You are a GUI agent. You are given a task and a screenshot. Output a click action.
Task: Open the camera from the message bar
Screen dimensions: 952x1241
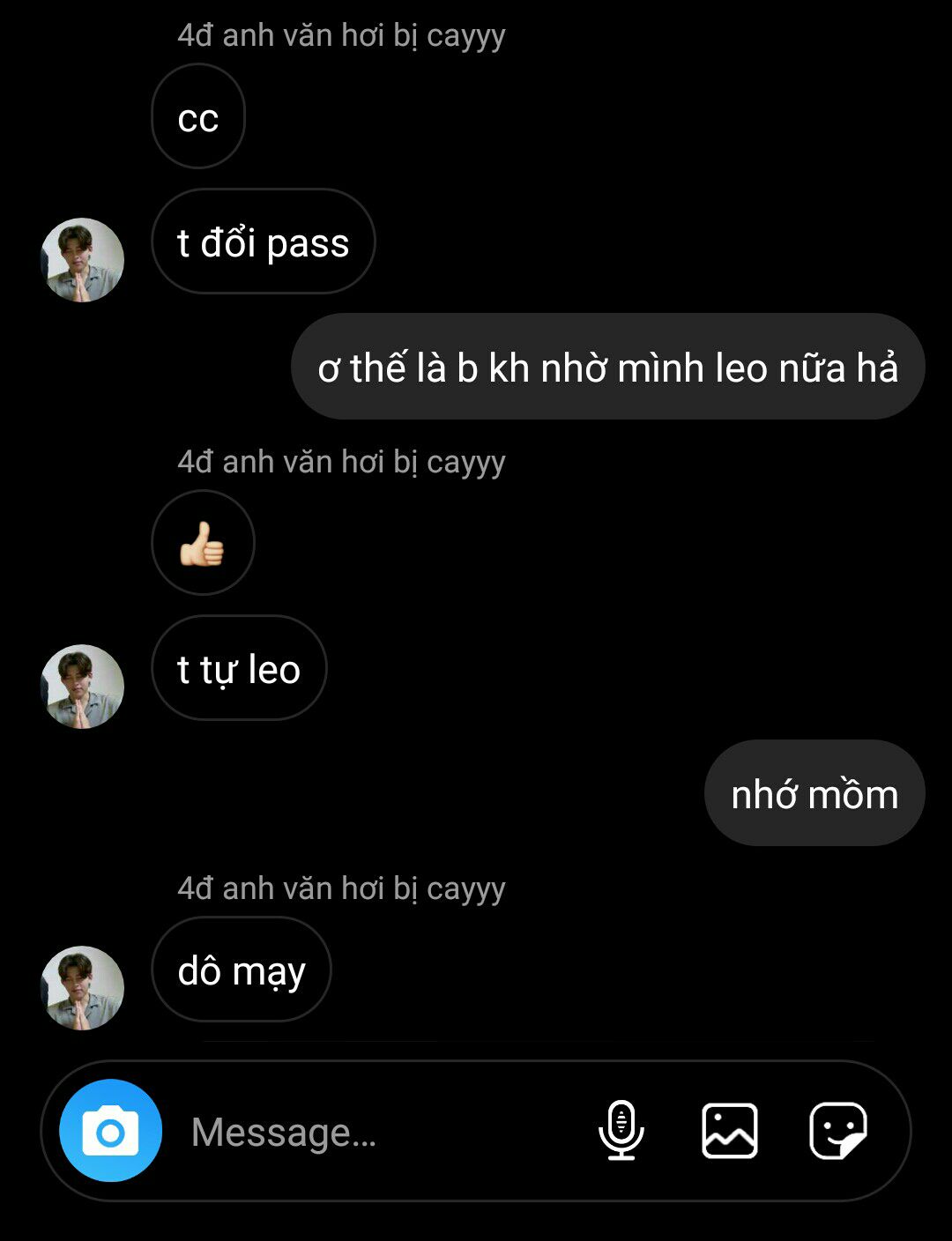pos(110,1131)
